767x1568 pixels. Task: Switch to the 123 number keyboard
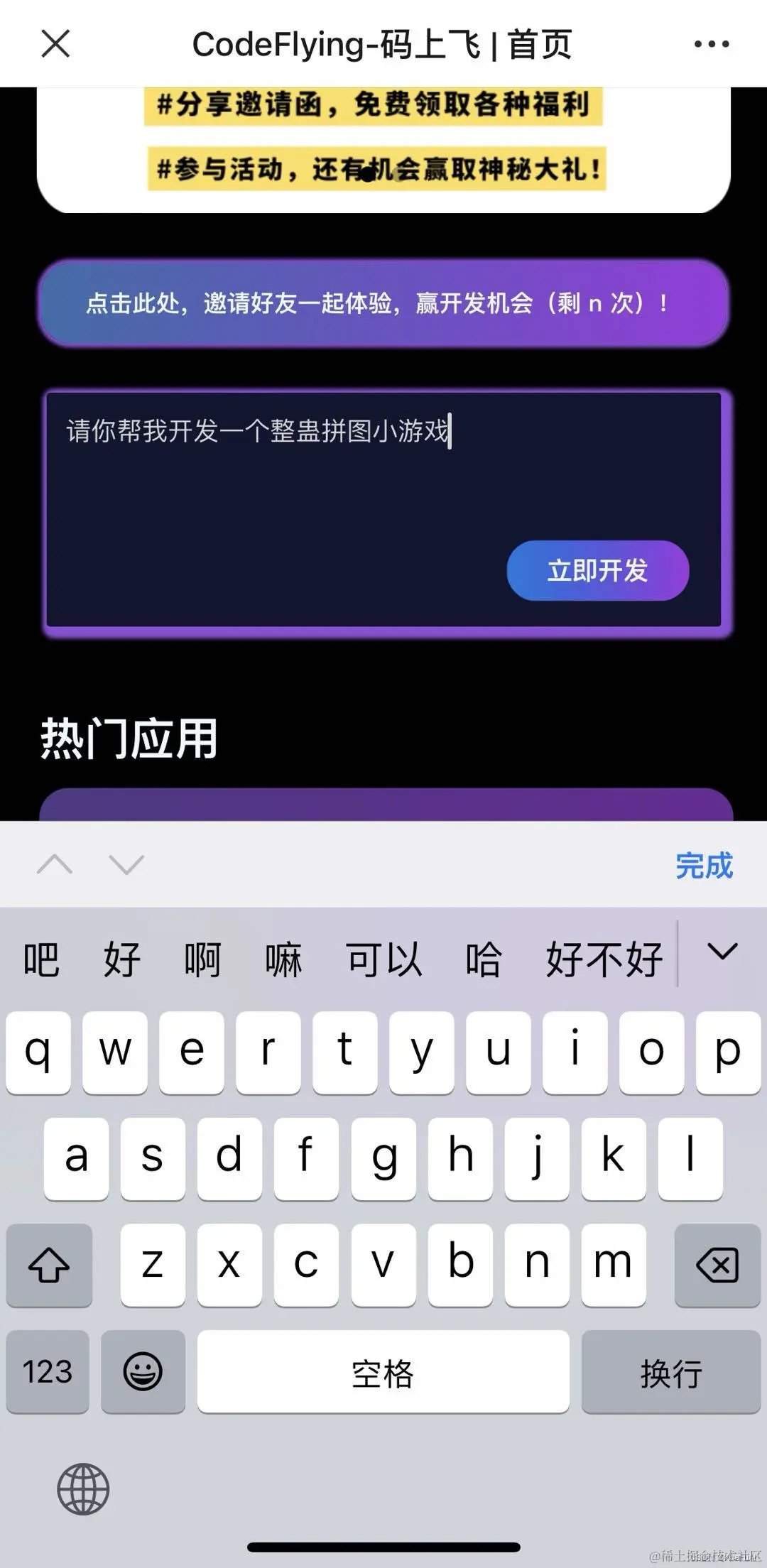click(48, 1371)
